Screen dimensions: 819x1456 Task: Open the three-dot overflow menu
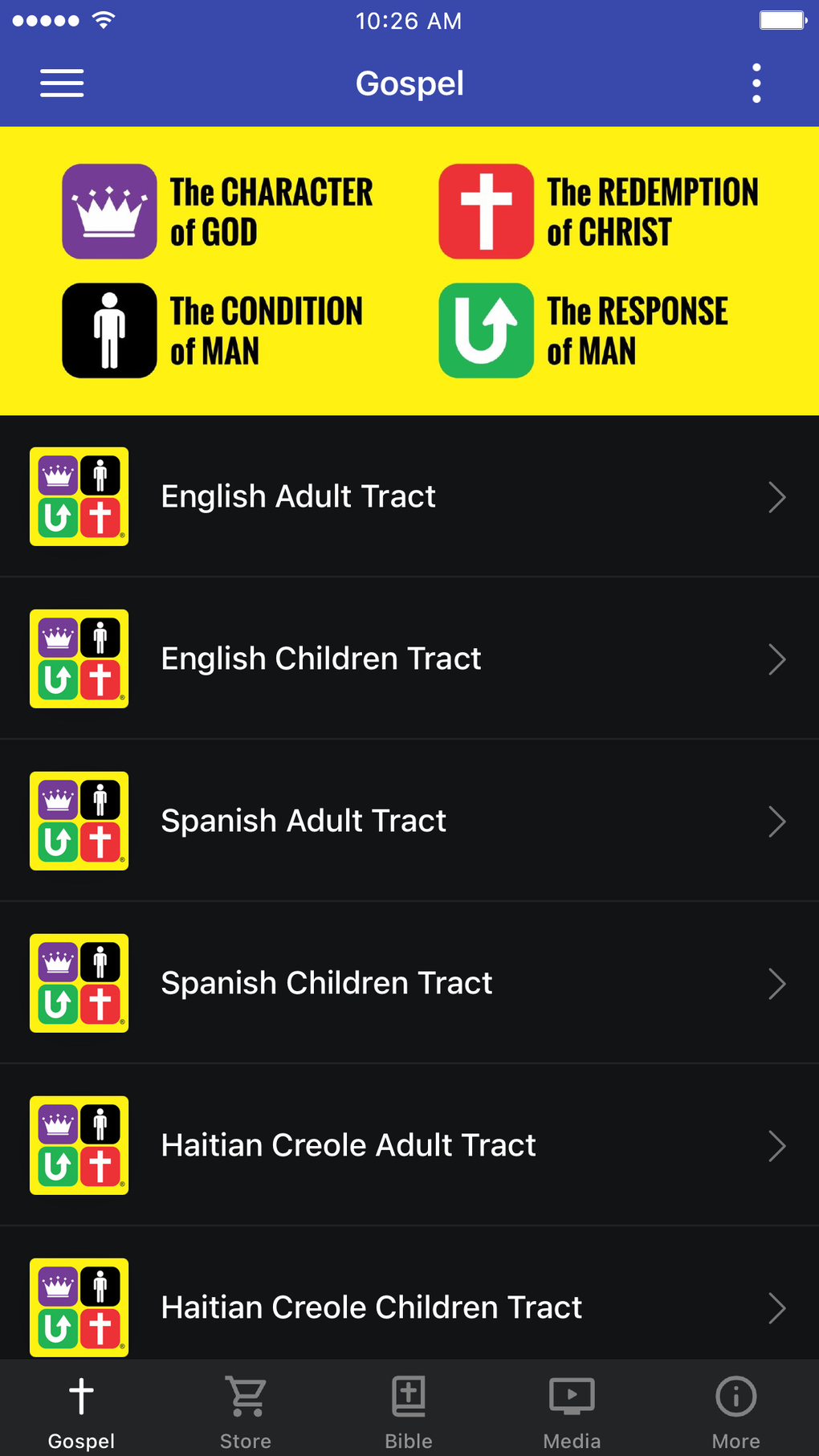(756, 83)
